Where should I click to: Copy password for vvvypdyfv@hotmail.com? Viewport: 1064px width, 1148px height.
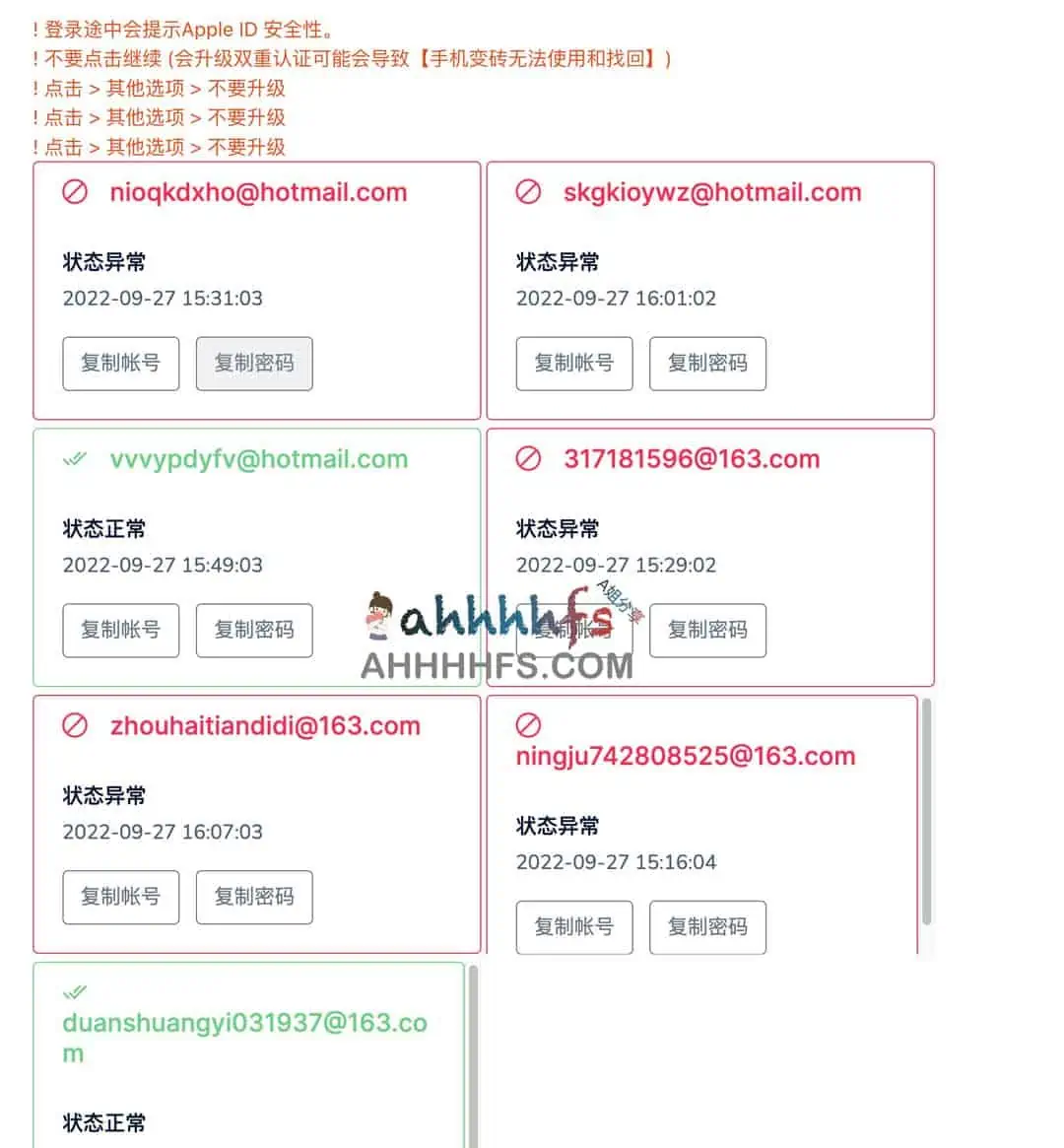coord(254,631)
